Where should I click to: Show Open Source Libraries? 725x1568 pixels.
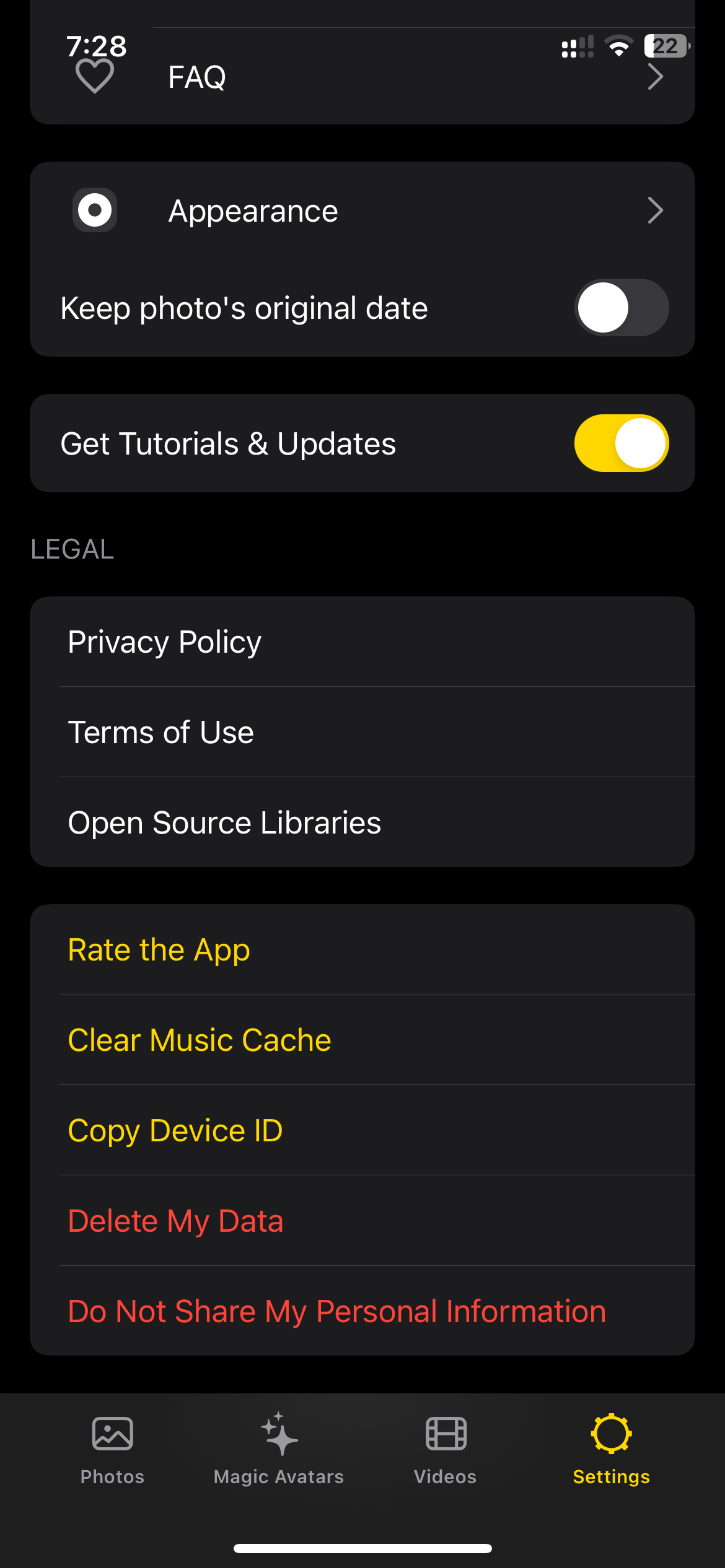point(362,823)
